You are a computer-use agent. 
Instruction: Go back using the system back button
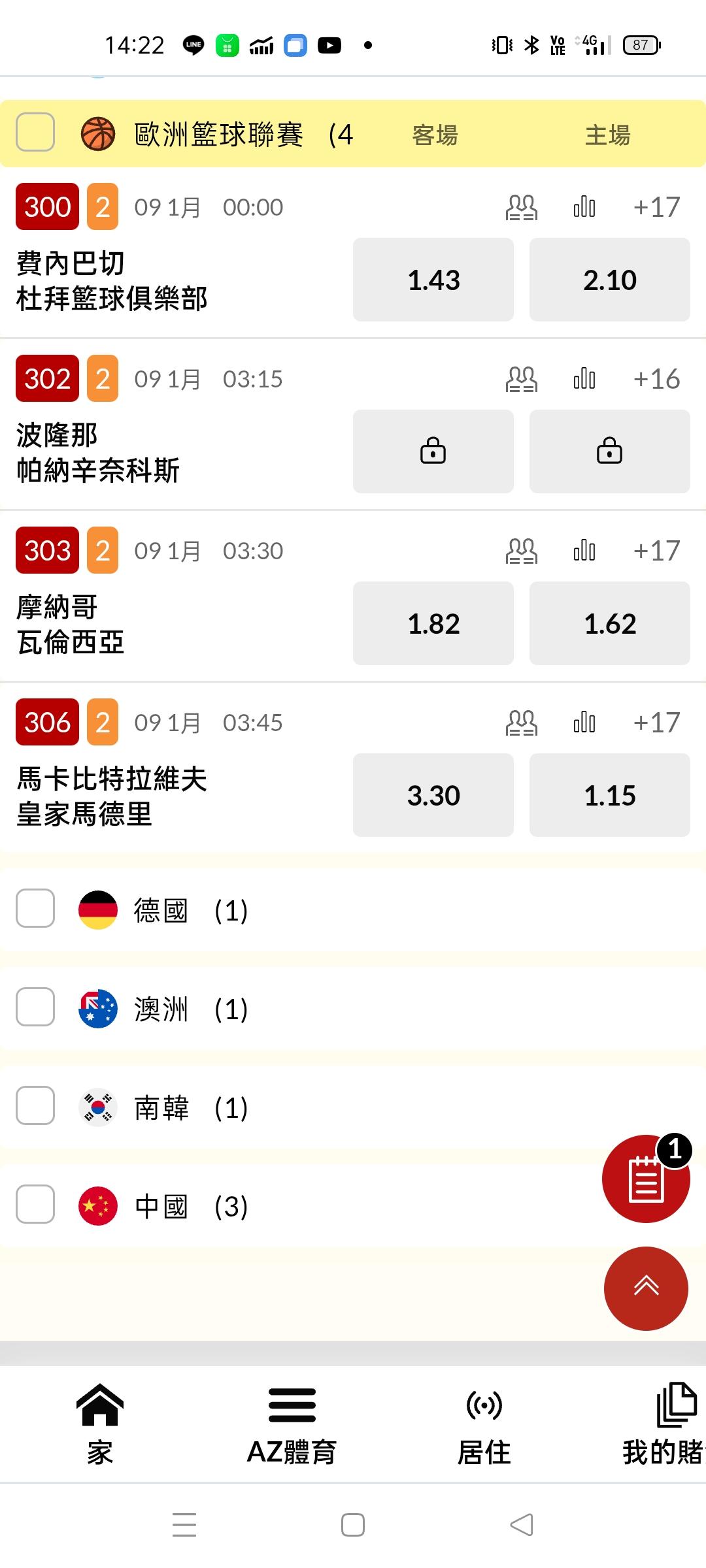tap(522, 1525)
